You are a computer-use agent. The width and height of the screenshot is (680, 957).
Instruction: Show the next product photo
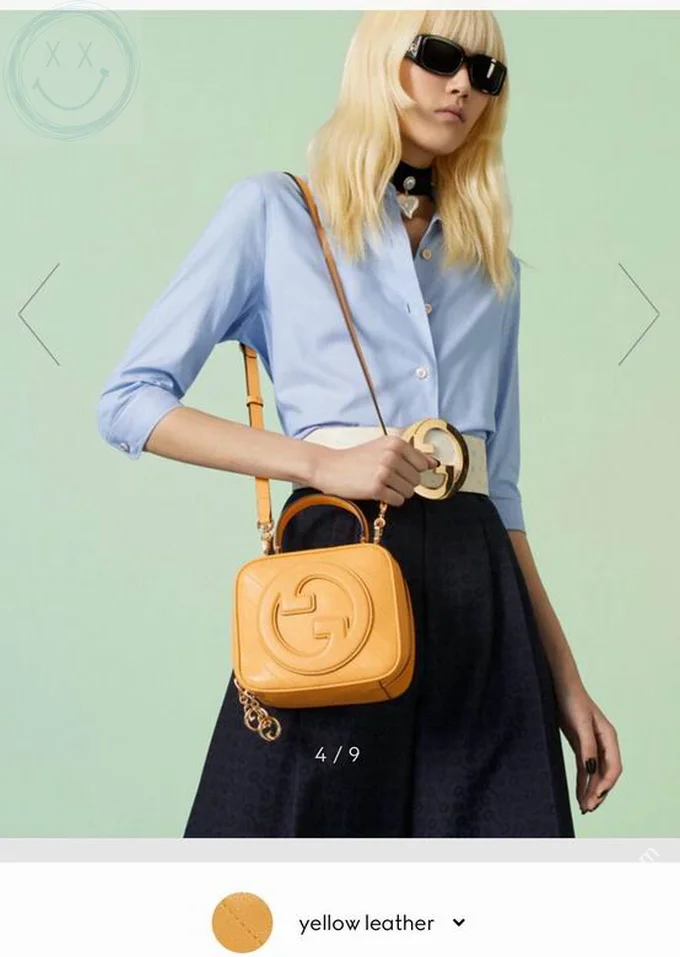(638, 314)
